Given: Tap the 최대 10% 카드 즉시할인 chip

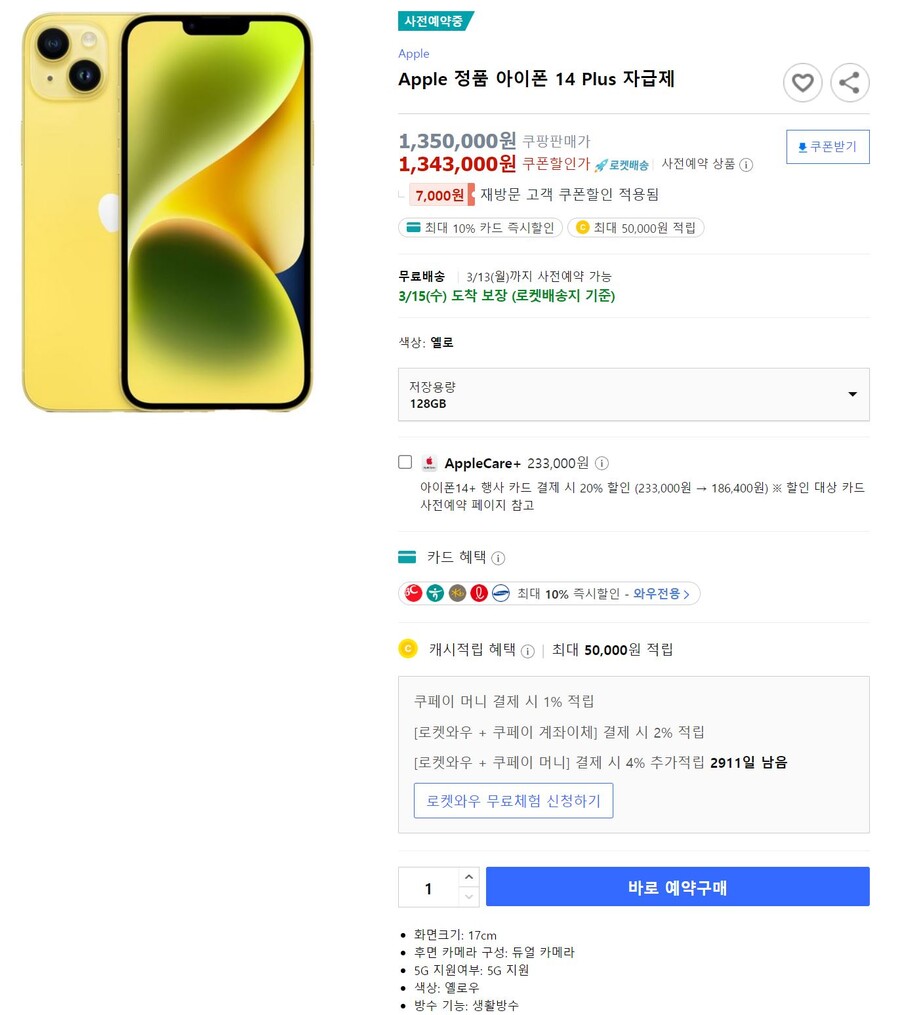Looking at the screenshot, I should [480, 228].
